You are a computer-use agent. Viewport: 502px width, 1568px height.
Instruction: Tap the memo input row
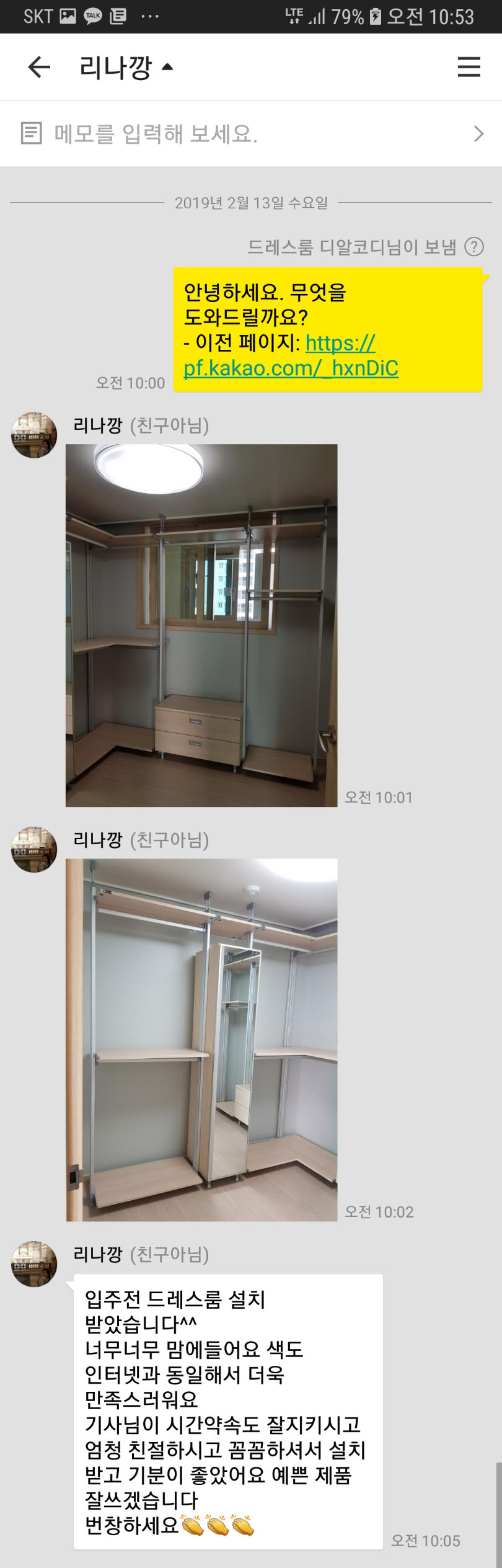pos(250,133)
